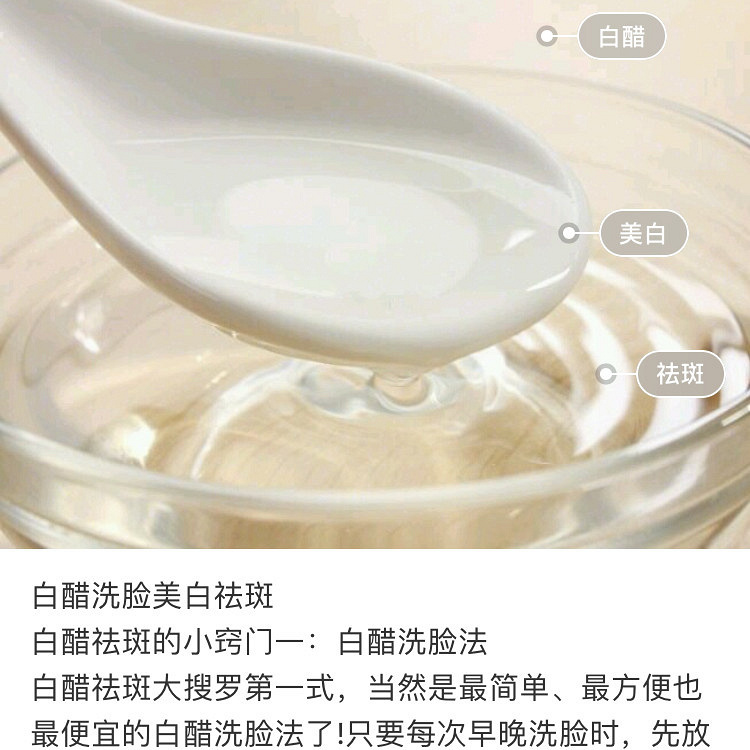750x750 pixels.
Task: Open the 美白 tag label
Action: point(643,234)
